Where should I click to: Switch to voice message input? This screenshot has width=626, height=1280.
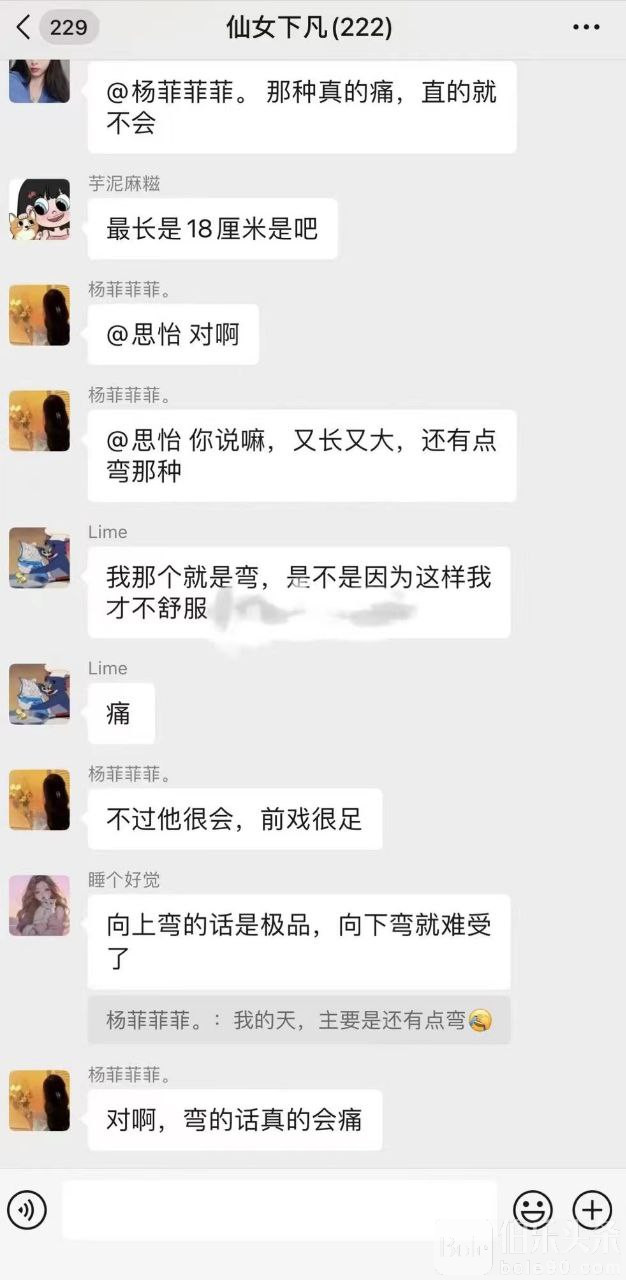pyautogui.click(x=27, y=1210)
